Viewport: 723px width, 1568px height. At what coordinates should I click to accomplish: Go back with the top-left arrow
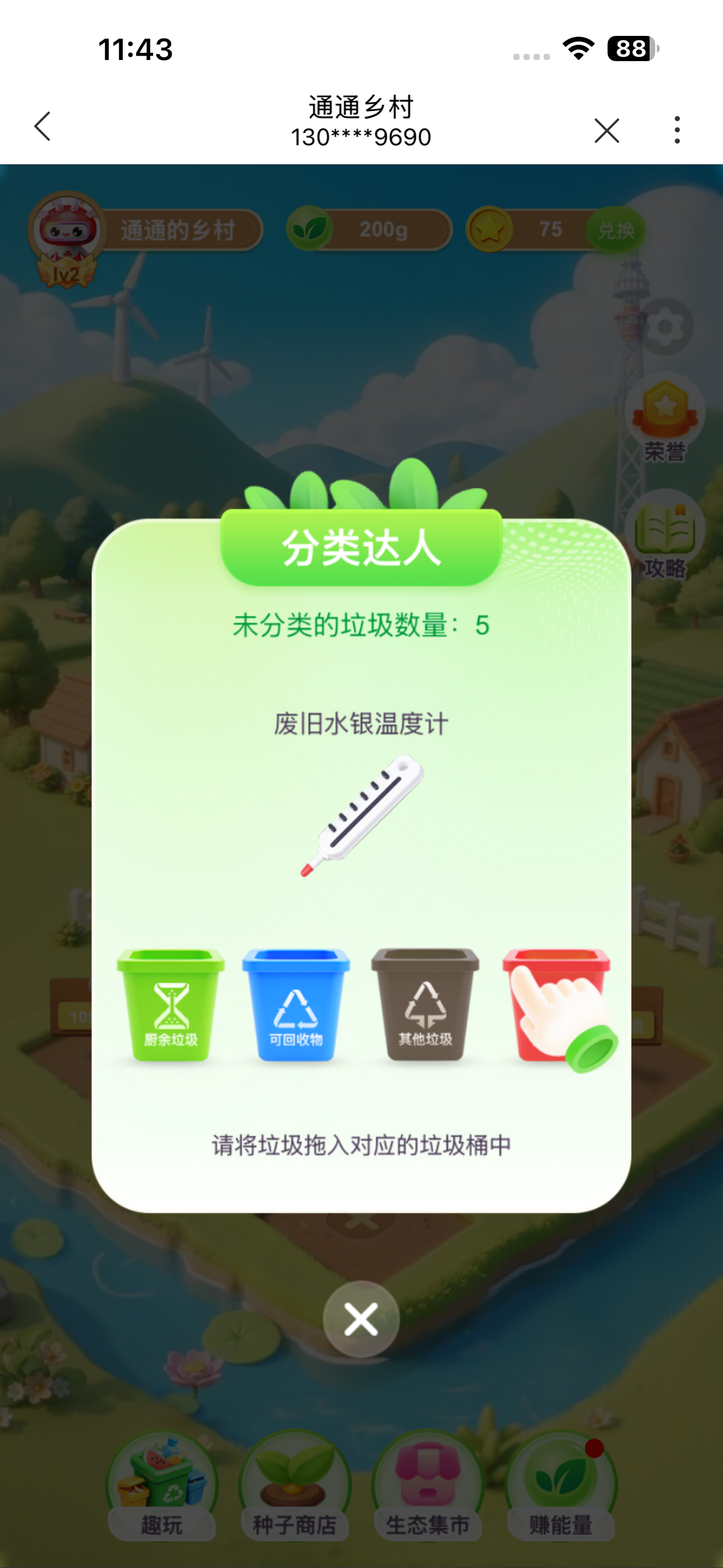point(43,127)
